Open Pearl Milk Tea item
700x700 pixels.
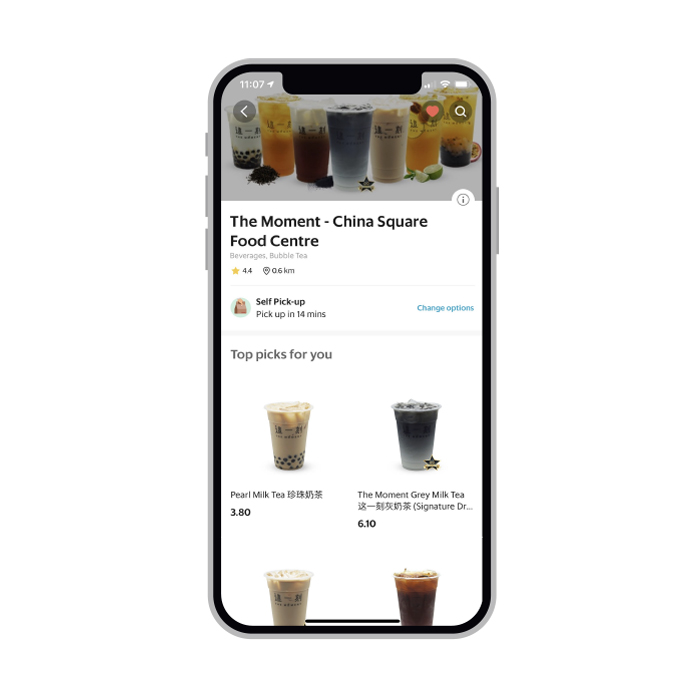pyautogui.click(x=288, y=437)
